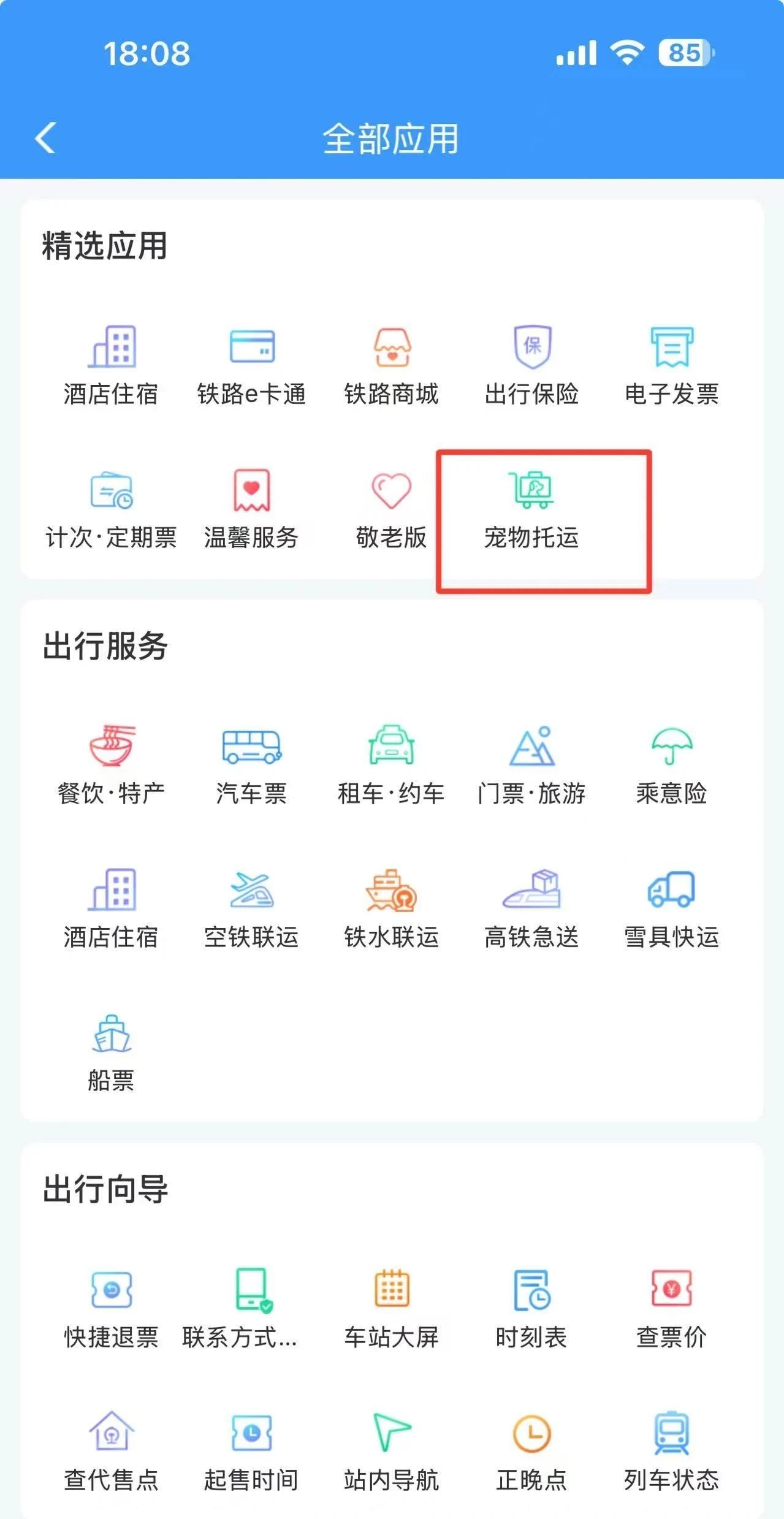Open 高铁急送 express delivery
Screen dimensions: 784x1519
[531, 908]
